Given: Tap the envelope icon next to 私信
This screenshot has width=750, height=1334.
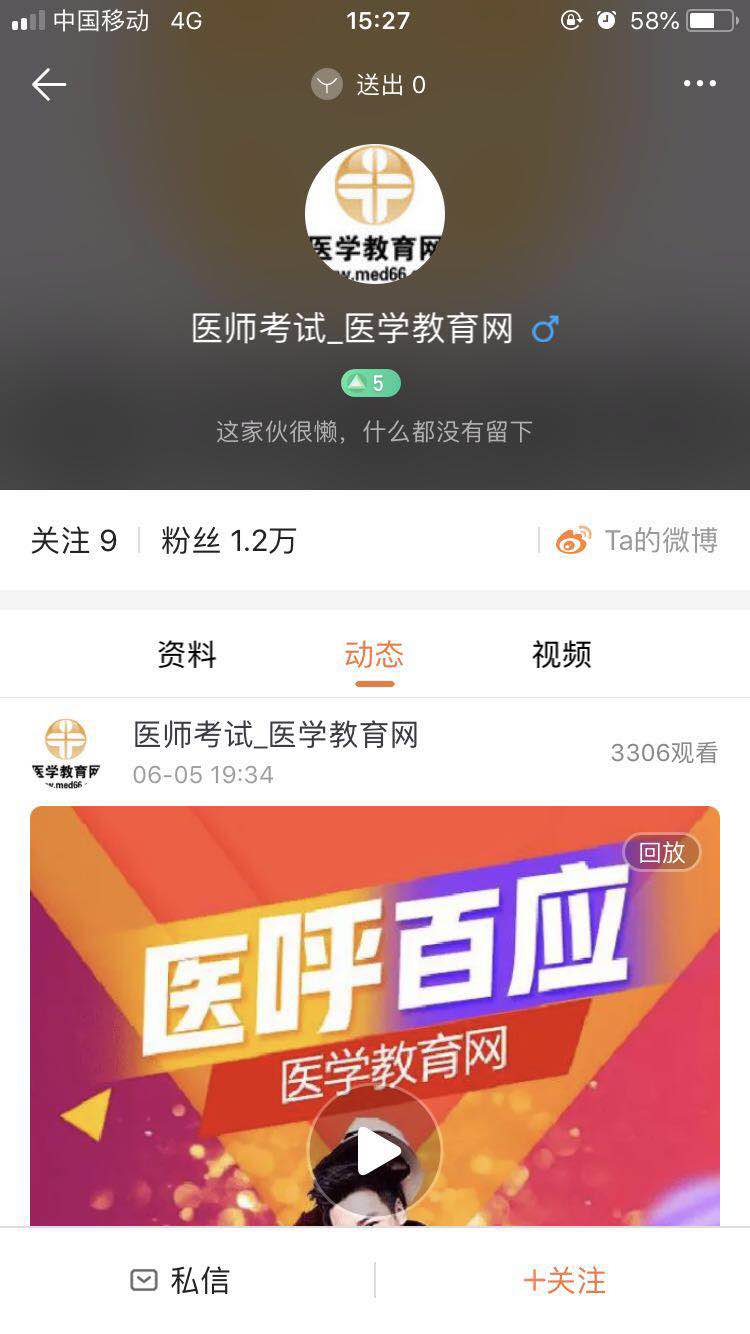Looking at the screenshot, I should 146,1279.
